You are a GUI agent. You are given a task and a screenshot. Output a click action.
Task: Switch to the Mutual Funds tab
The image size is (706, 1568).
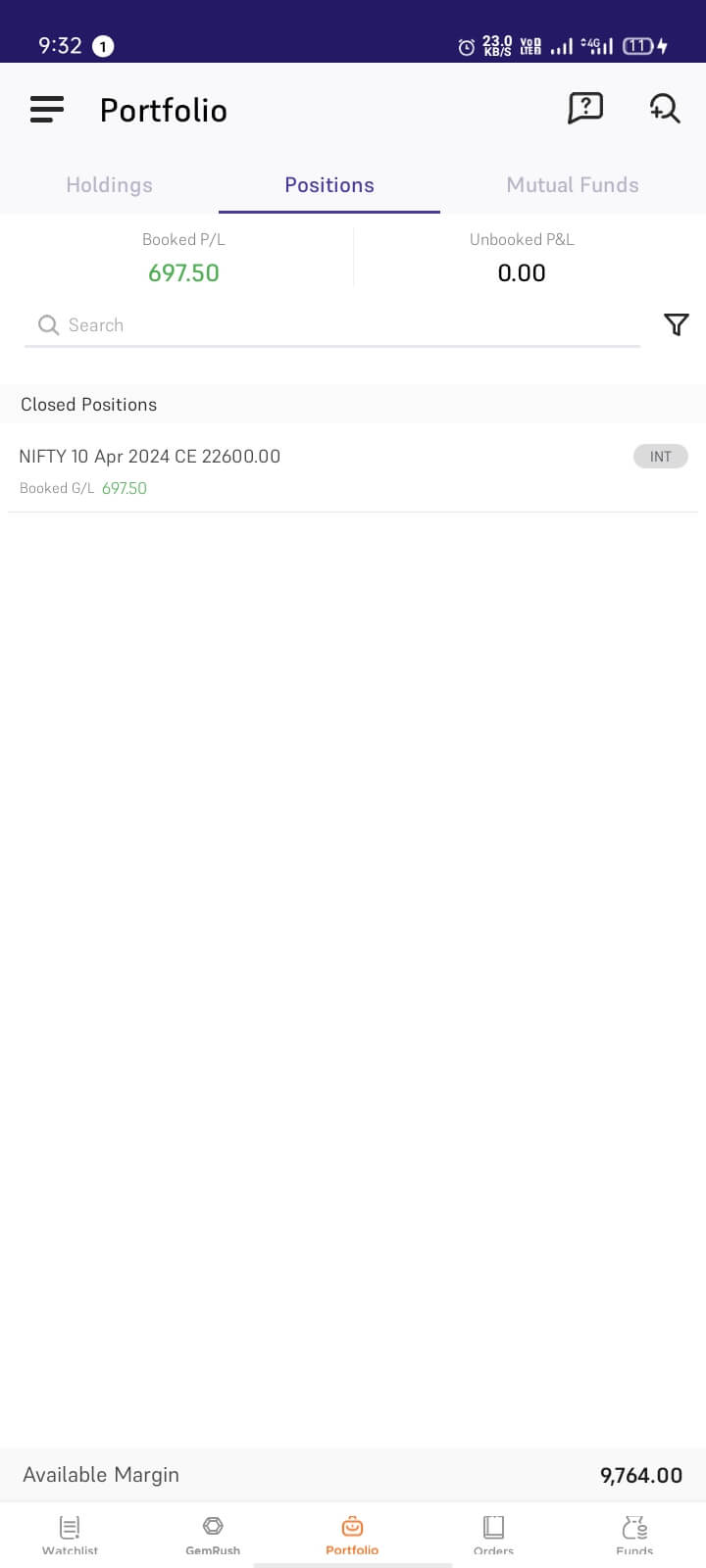[573, 185]
